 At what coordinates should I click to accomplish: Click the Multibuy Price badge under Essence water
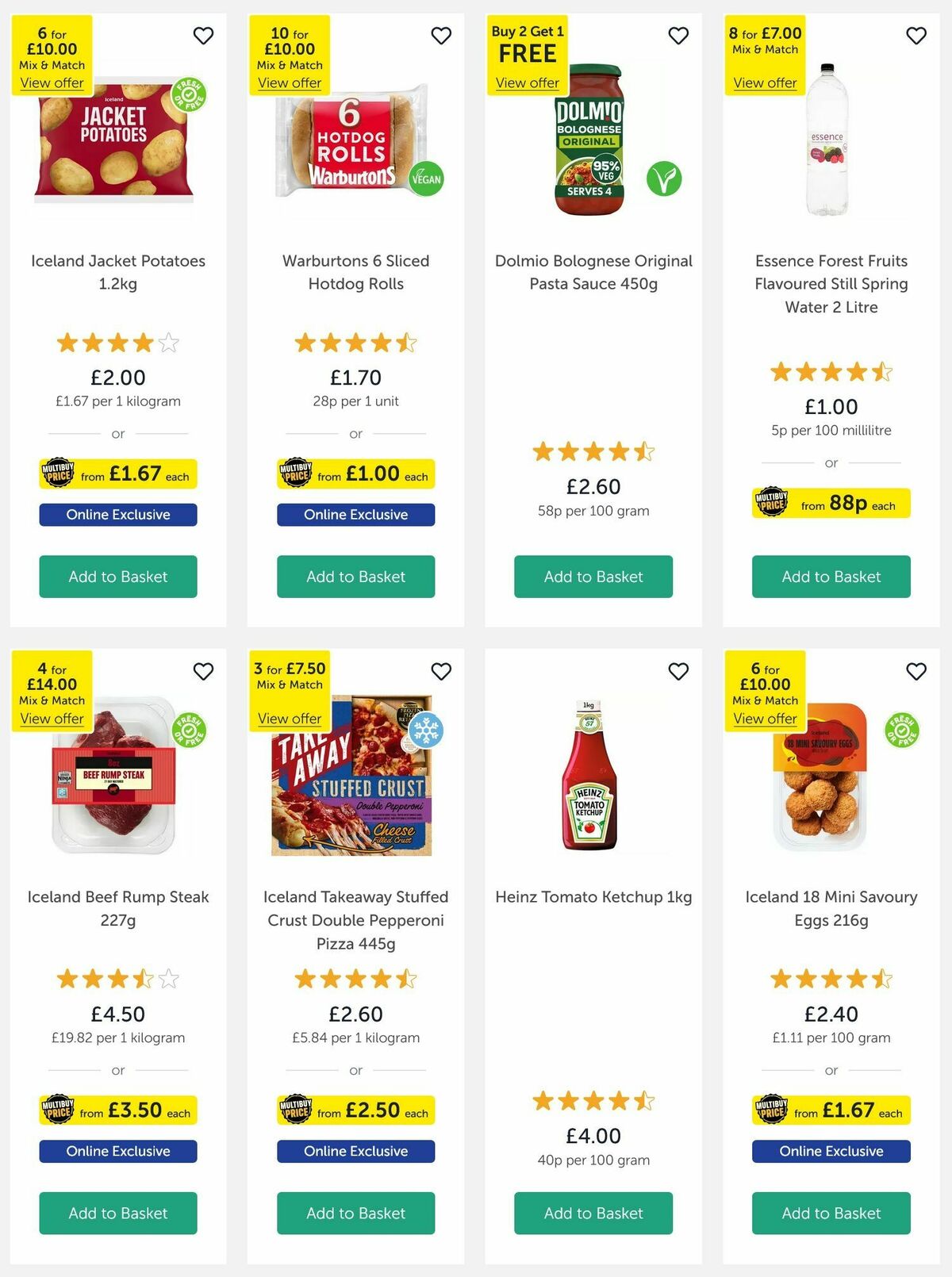[x=831, y=503]
